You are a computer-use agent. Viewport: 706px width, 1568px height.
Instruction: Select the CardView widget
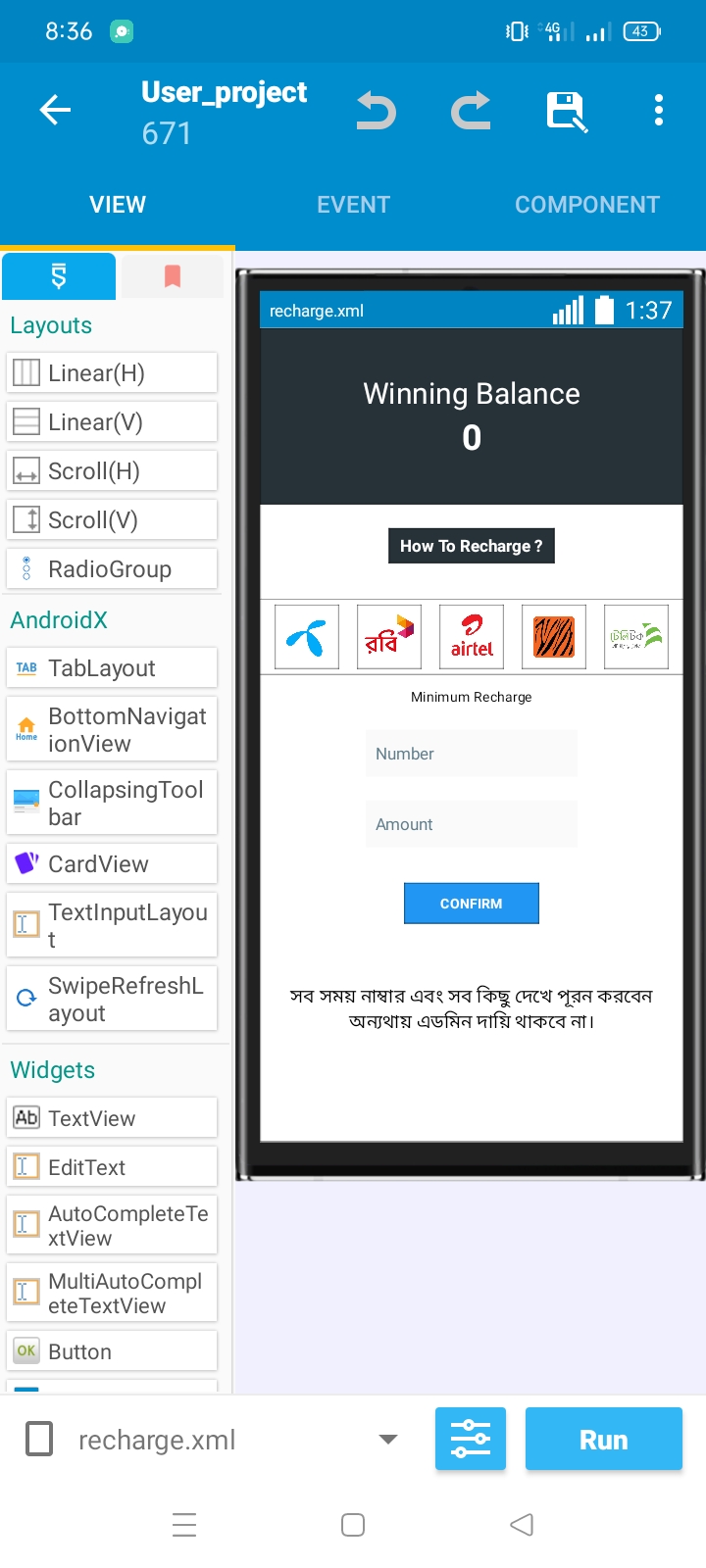tap(112, 863)
